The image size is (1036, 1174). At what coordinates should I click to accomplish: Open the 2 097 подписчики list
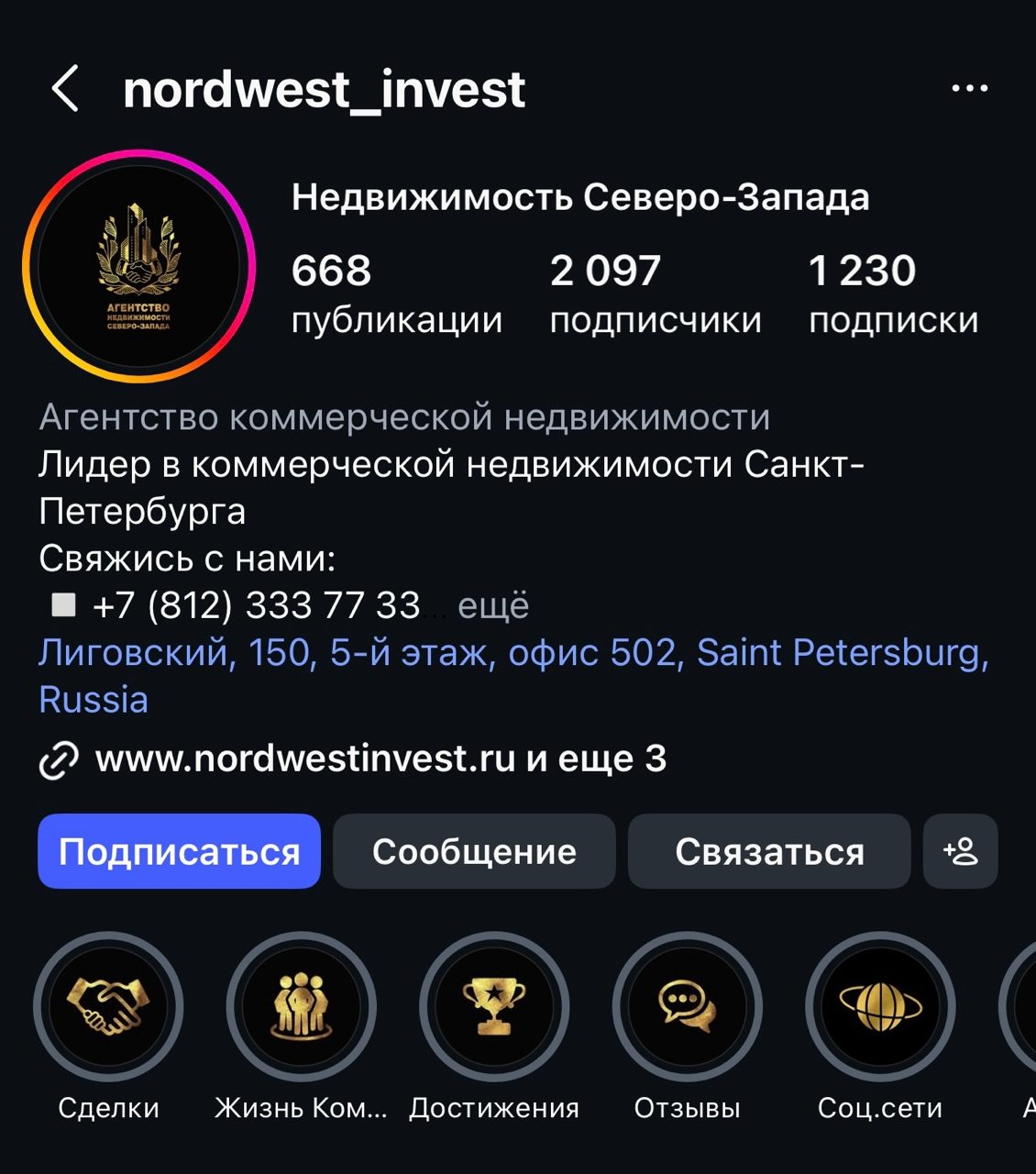pyautogui.click(x=655, y=294)
